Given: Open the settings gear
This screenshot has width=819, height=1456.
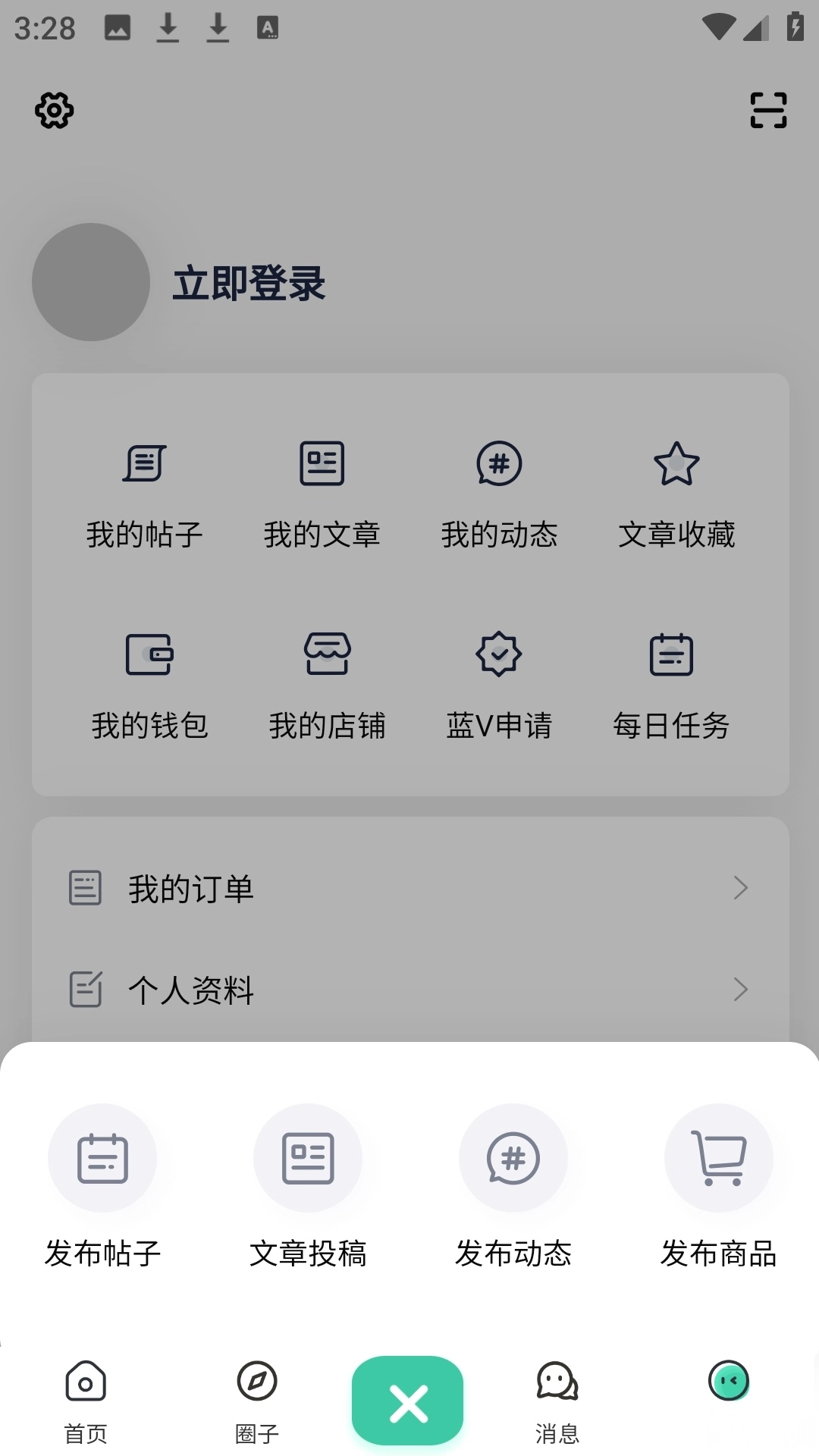Looking at the screenshot, I should coord(53,110).
